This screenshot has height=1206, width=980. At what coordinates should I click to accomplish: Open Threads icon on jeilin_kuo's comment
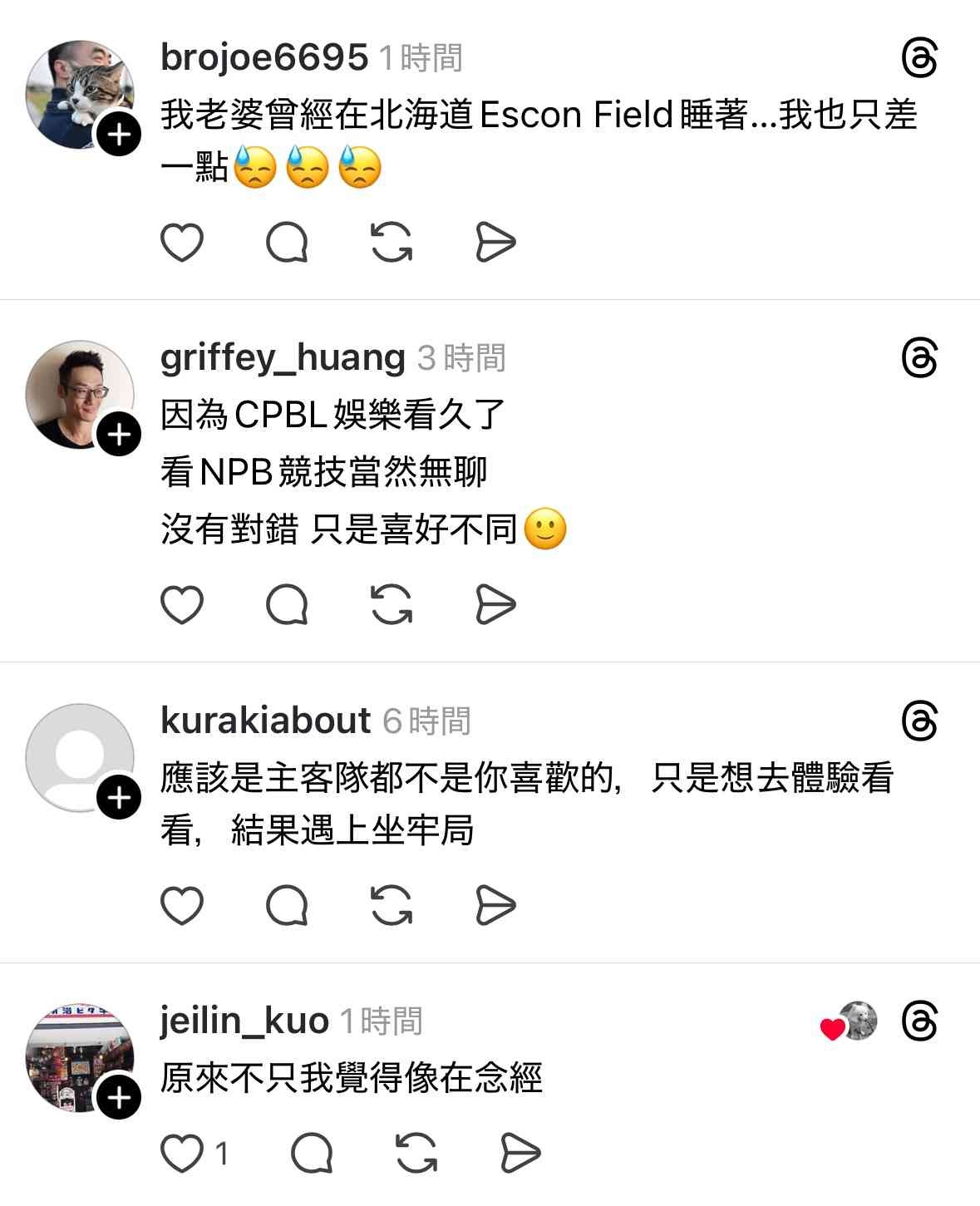tap(919, 1021)
